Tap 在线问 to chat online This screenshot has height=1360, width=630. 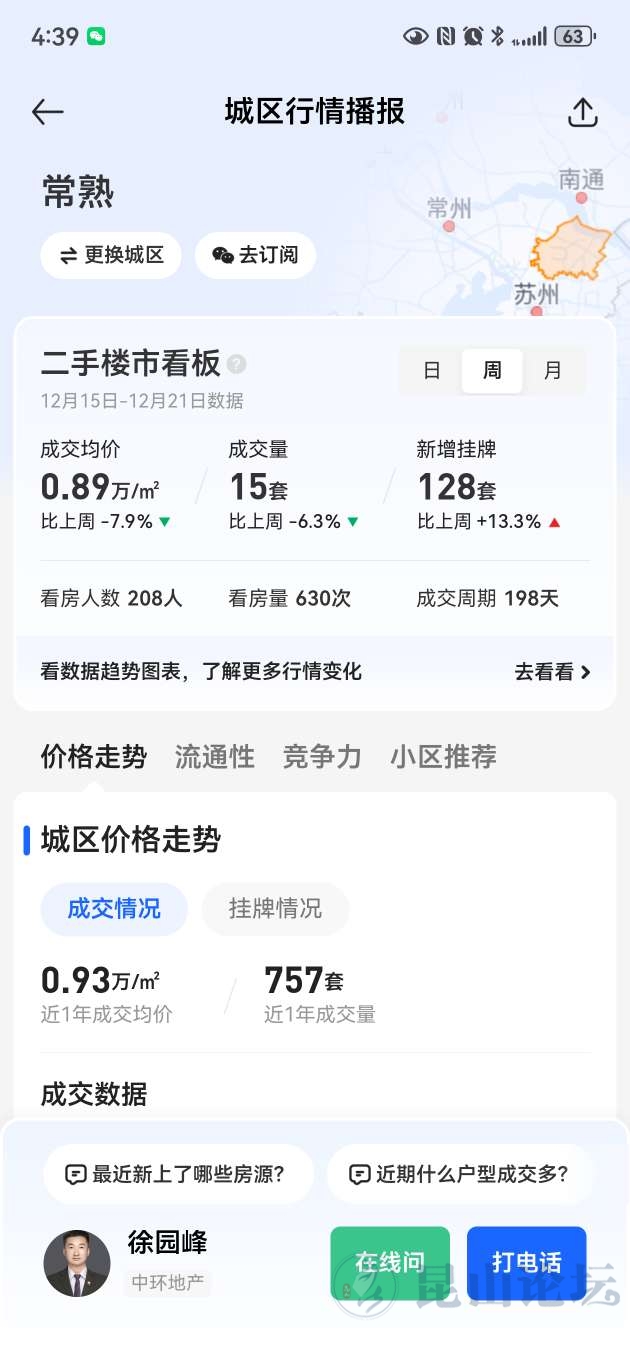[x=390, y=1263]
